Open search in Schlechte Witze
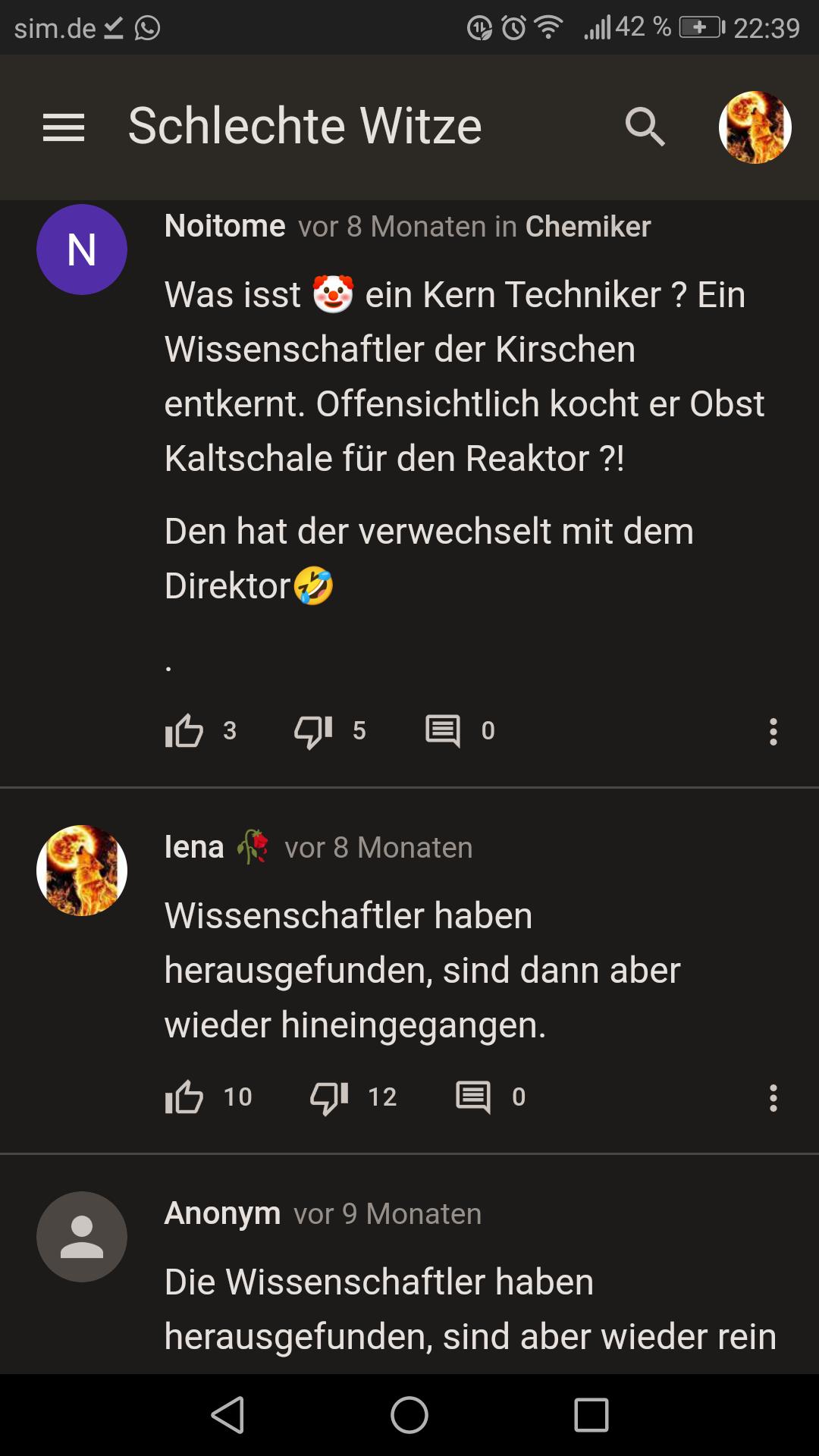Image resolution: width=819 pixels, height=1456 pixels. point(645,127)
